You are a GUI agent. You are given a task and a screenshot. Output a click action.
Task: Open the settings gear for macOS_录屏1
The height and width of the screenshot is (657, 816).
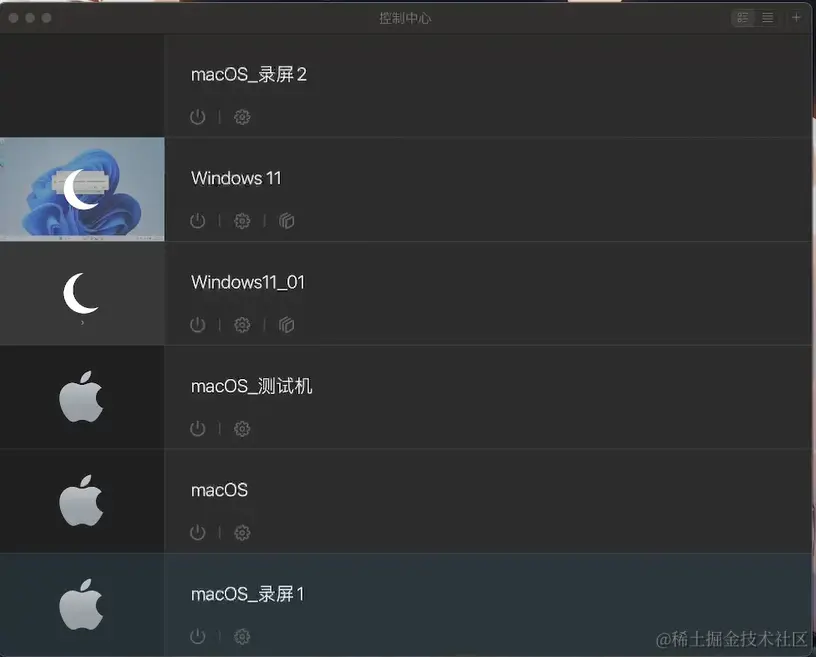click(242, 636)
